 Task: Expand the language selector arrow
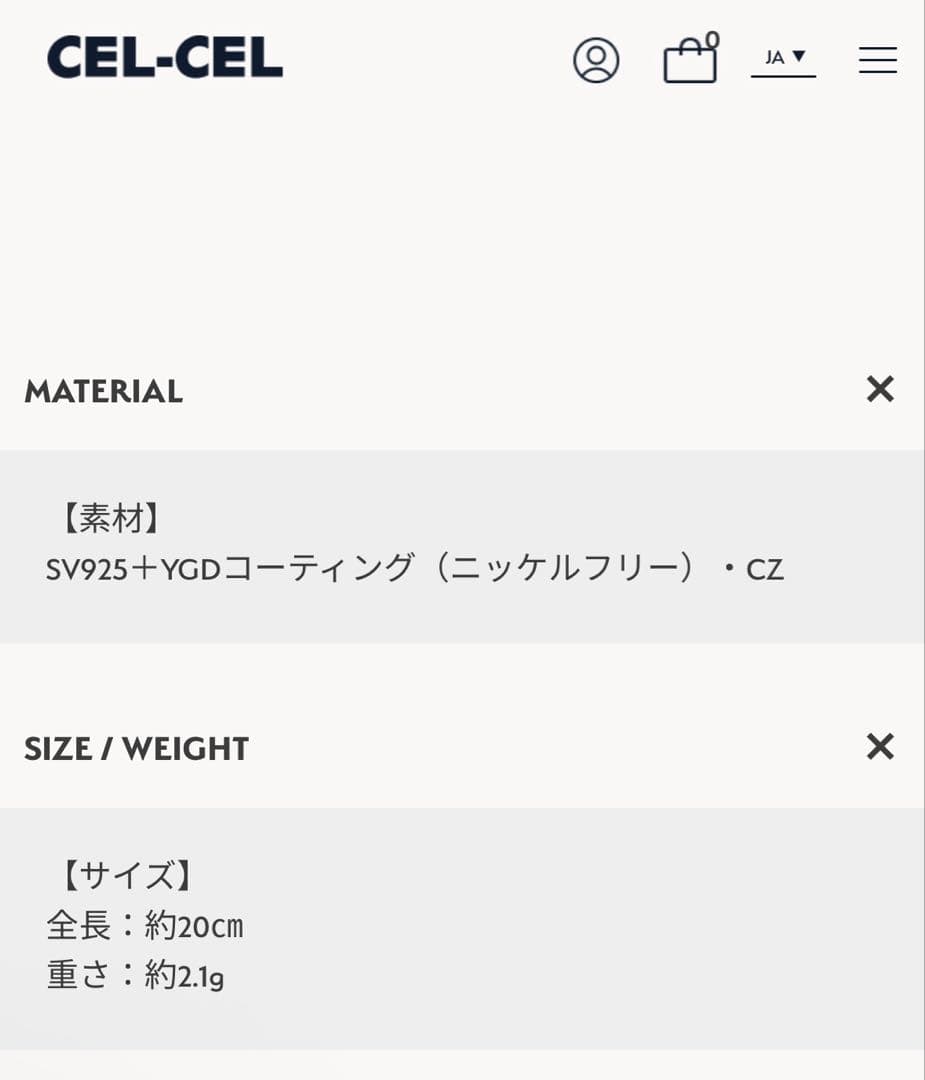click(799, 57)
